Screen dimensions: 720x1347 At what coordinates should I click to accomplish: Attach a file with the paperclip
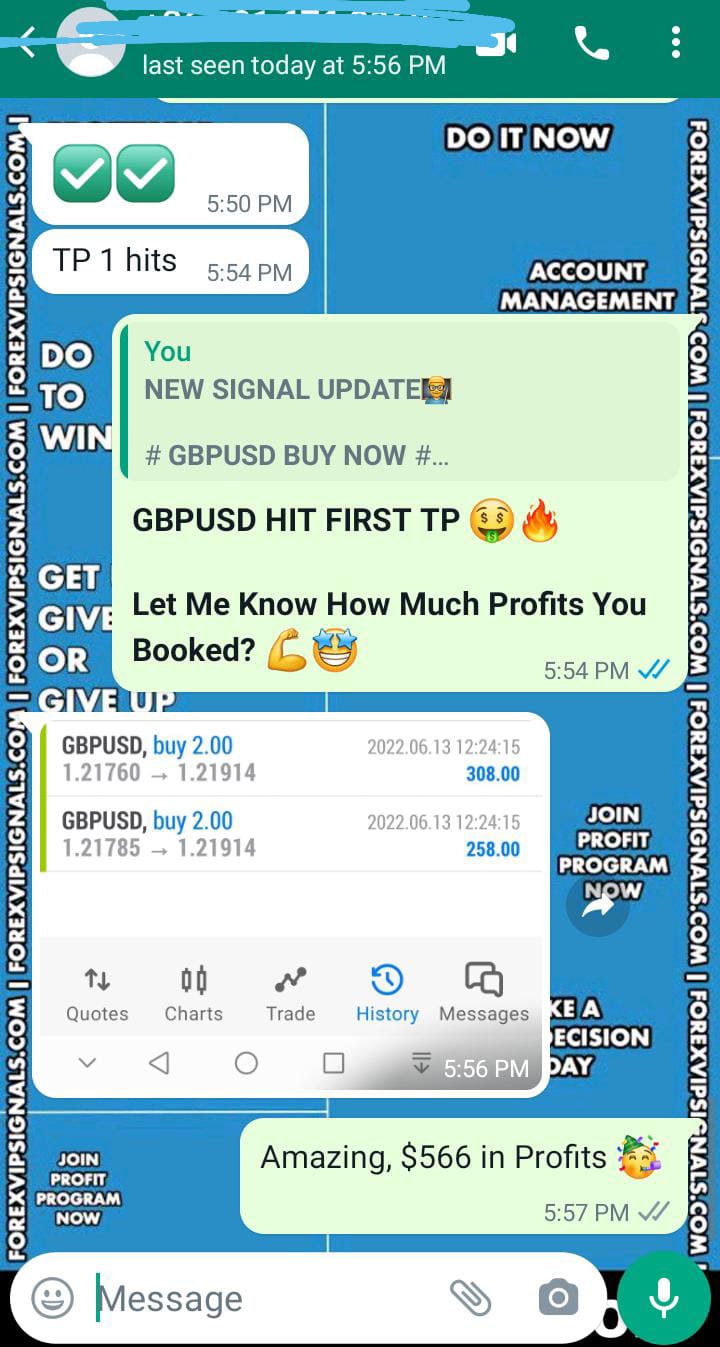coord(469,1298)
